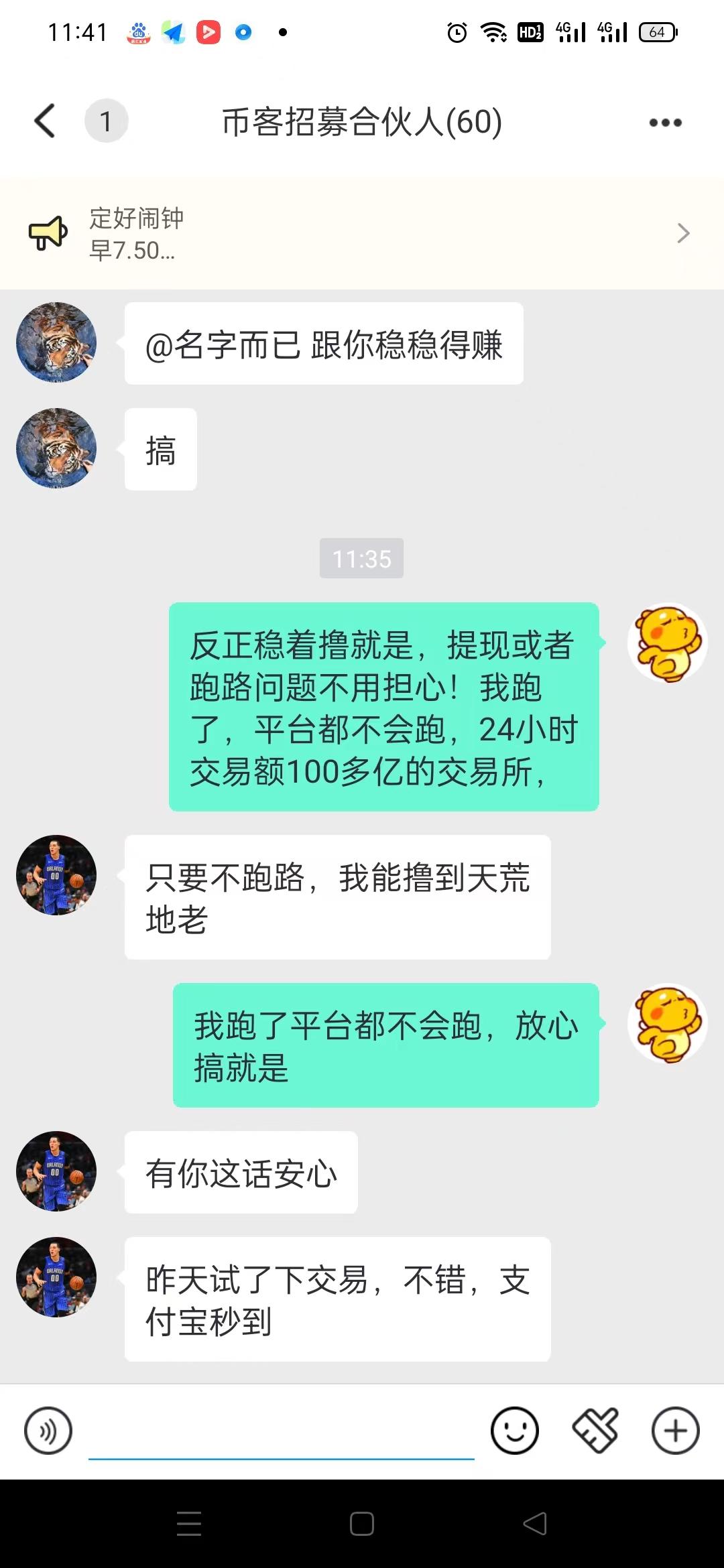Open the chat title '币客招募合伙人(60)'
The height and width of the screenshot is (1568, 724).
click(361, 121)
